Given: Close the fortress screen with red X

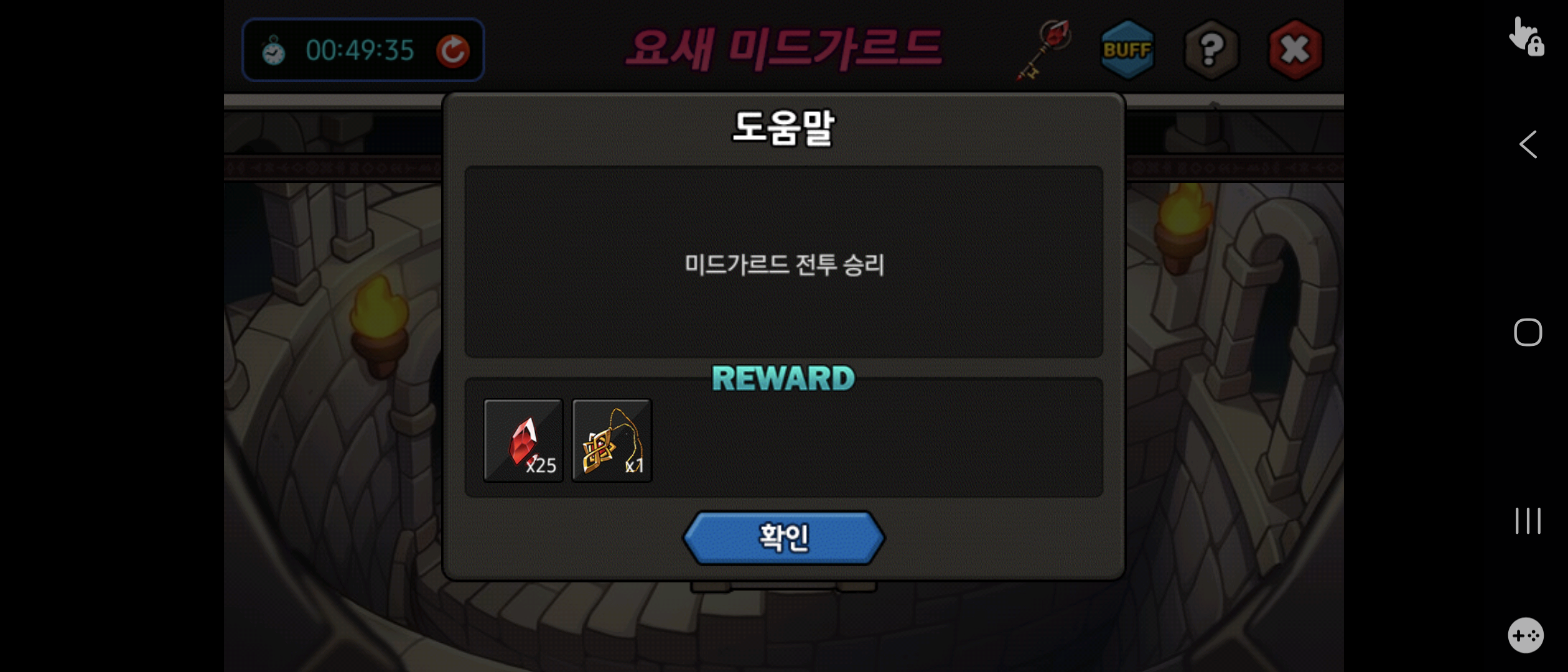Looking at the screenshot, I should coord(1295,50).
